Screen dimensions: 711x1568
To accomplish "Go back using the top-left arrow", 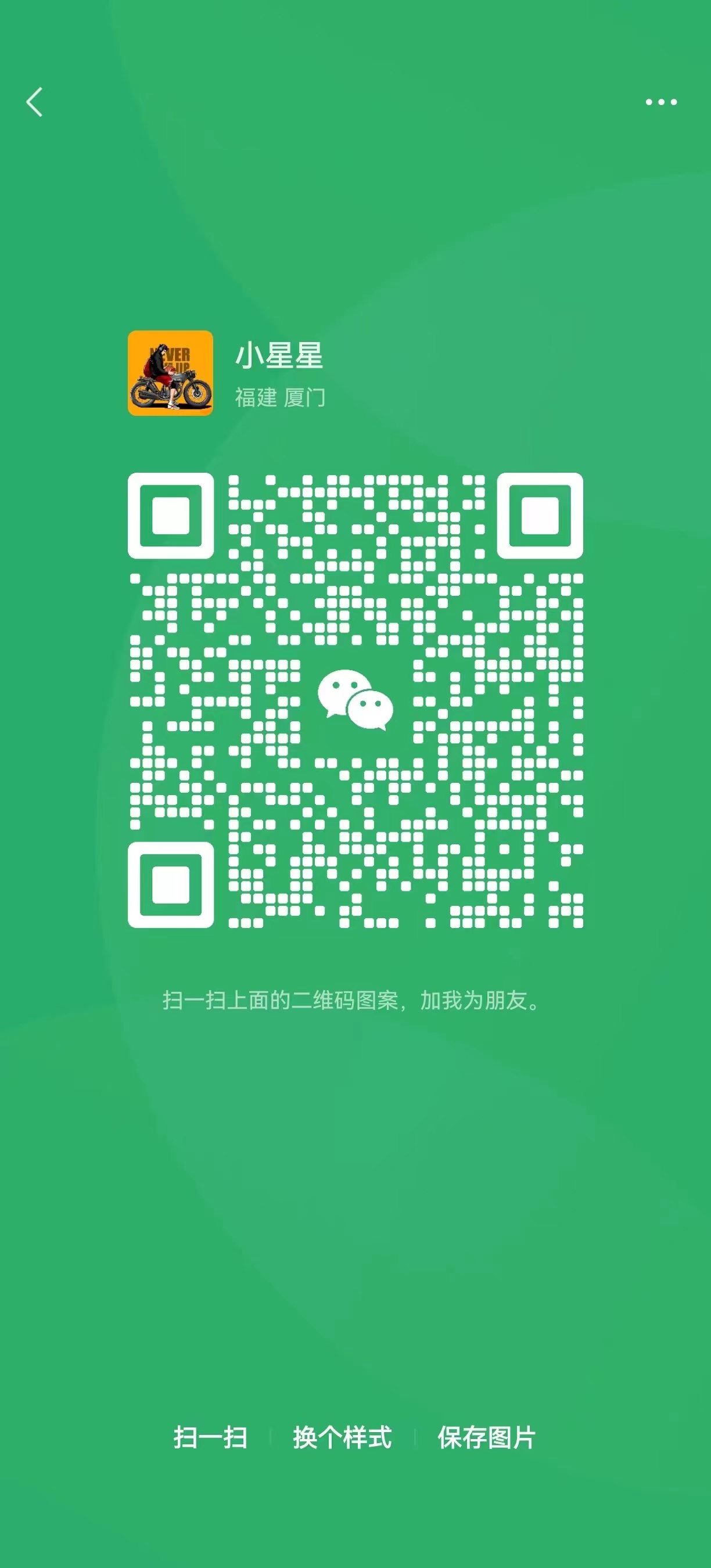I will [x=35, y=102].
